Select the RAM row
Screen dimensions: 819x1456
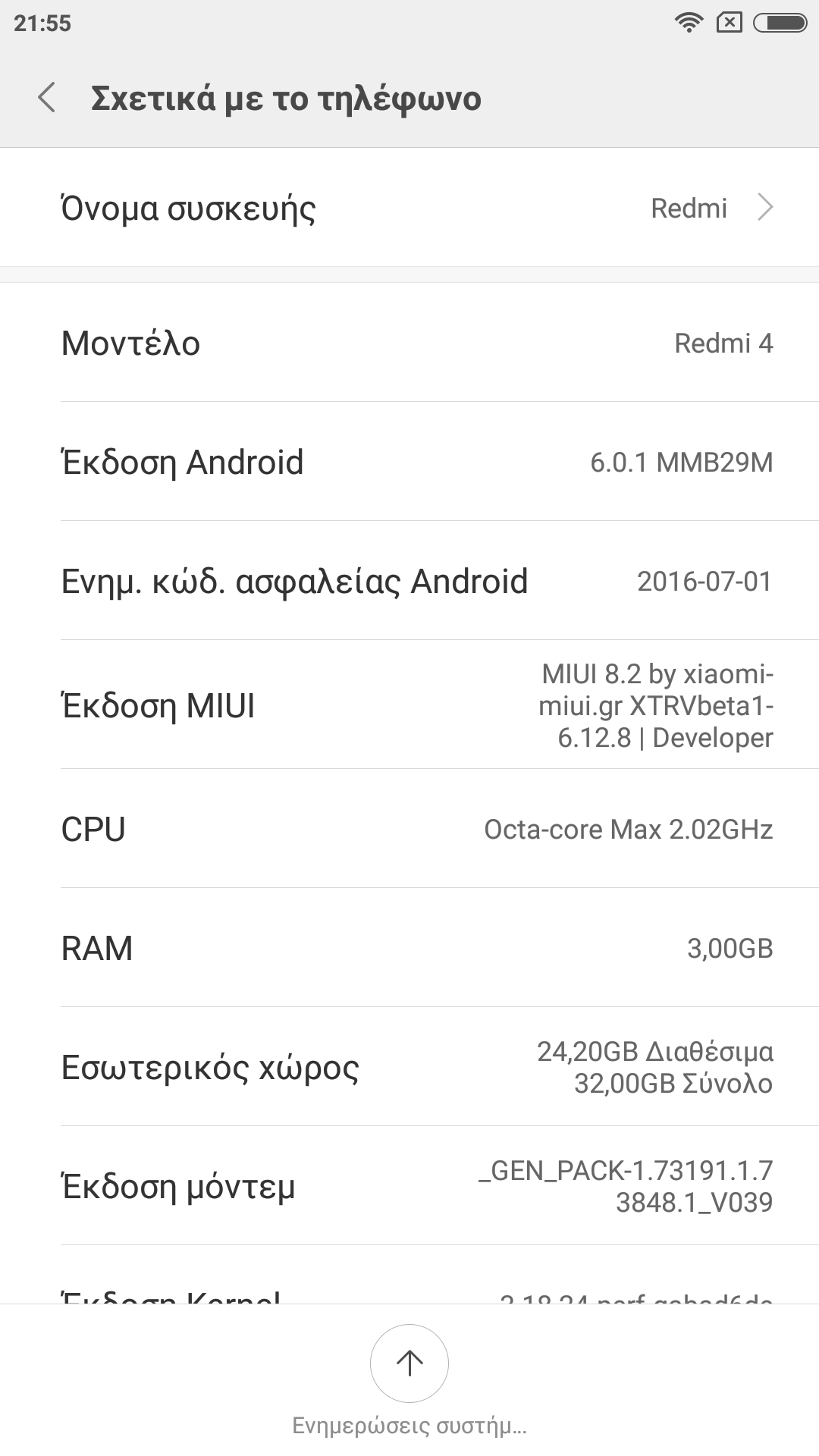pos(409,948)
